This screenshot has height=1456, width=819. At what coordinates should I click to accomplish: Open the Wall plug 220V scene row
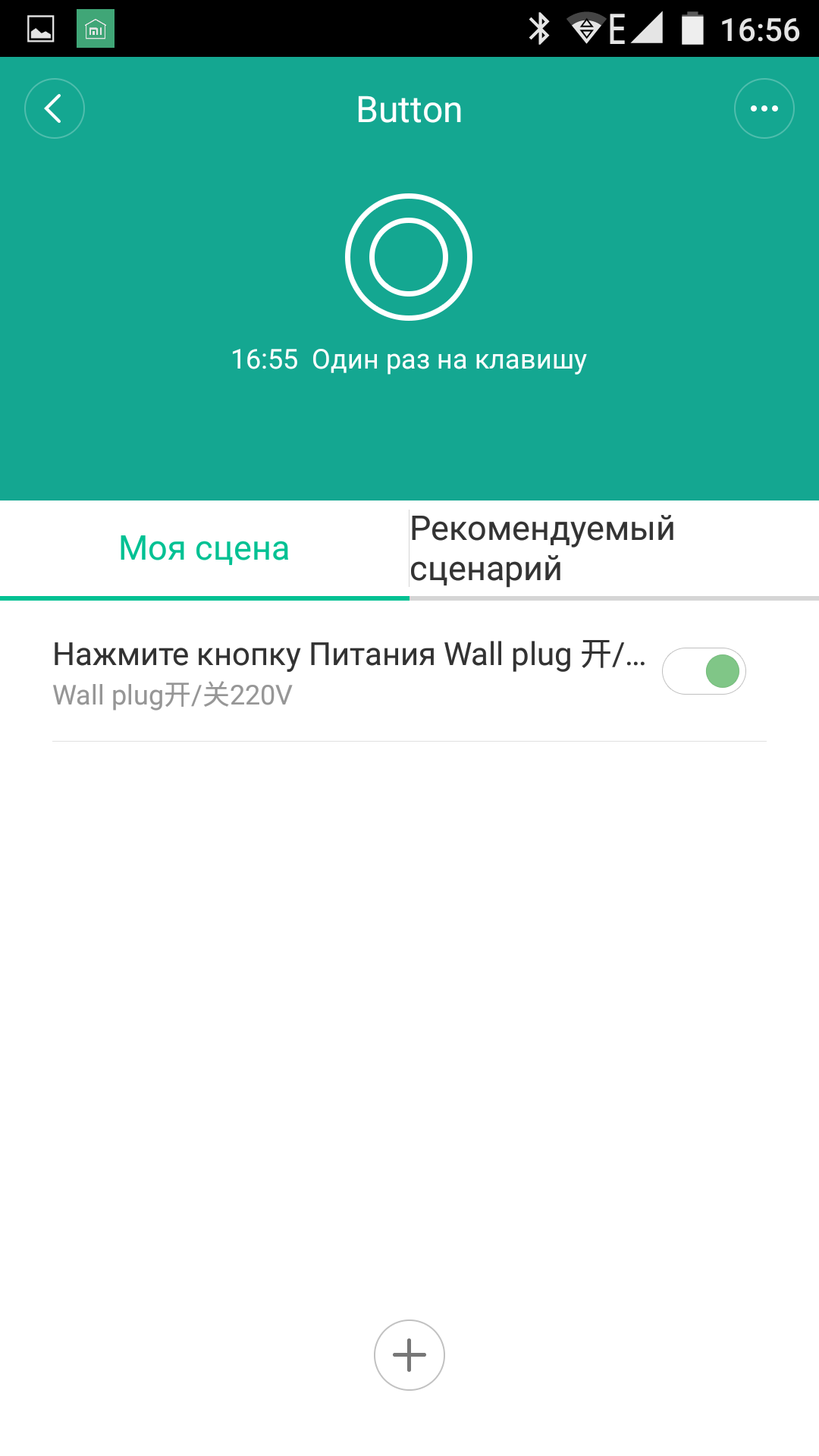[349, 673]
